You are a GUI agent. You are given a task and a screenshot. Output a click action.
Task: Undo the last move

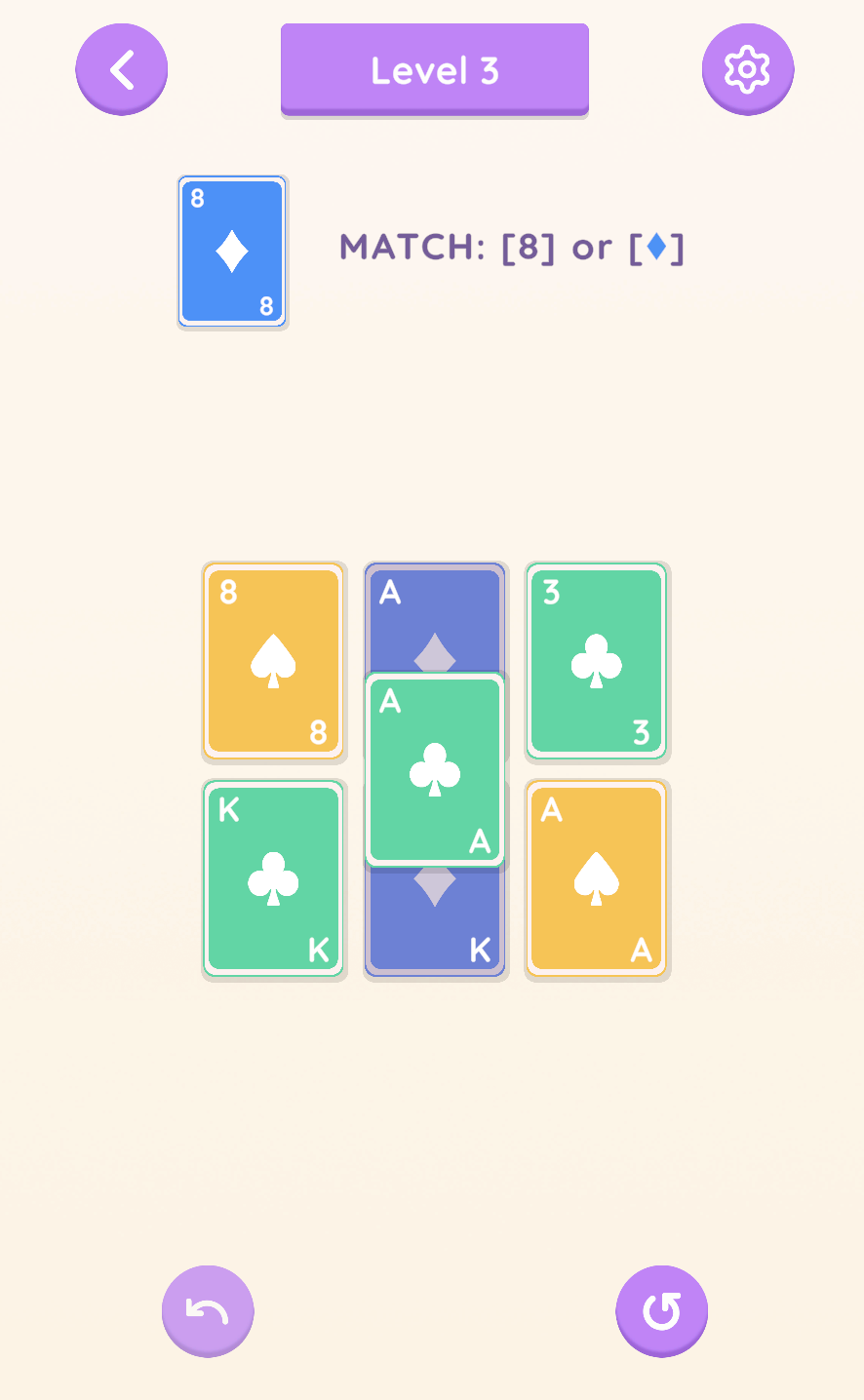(x=208, y=1311)
